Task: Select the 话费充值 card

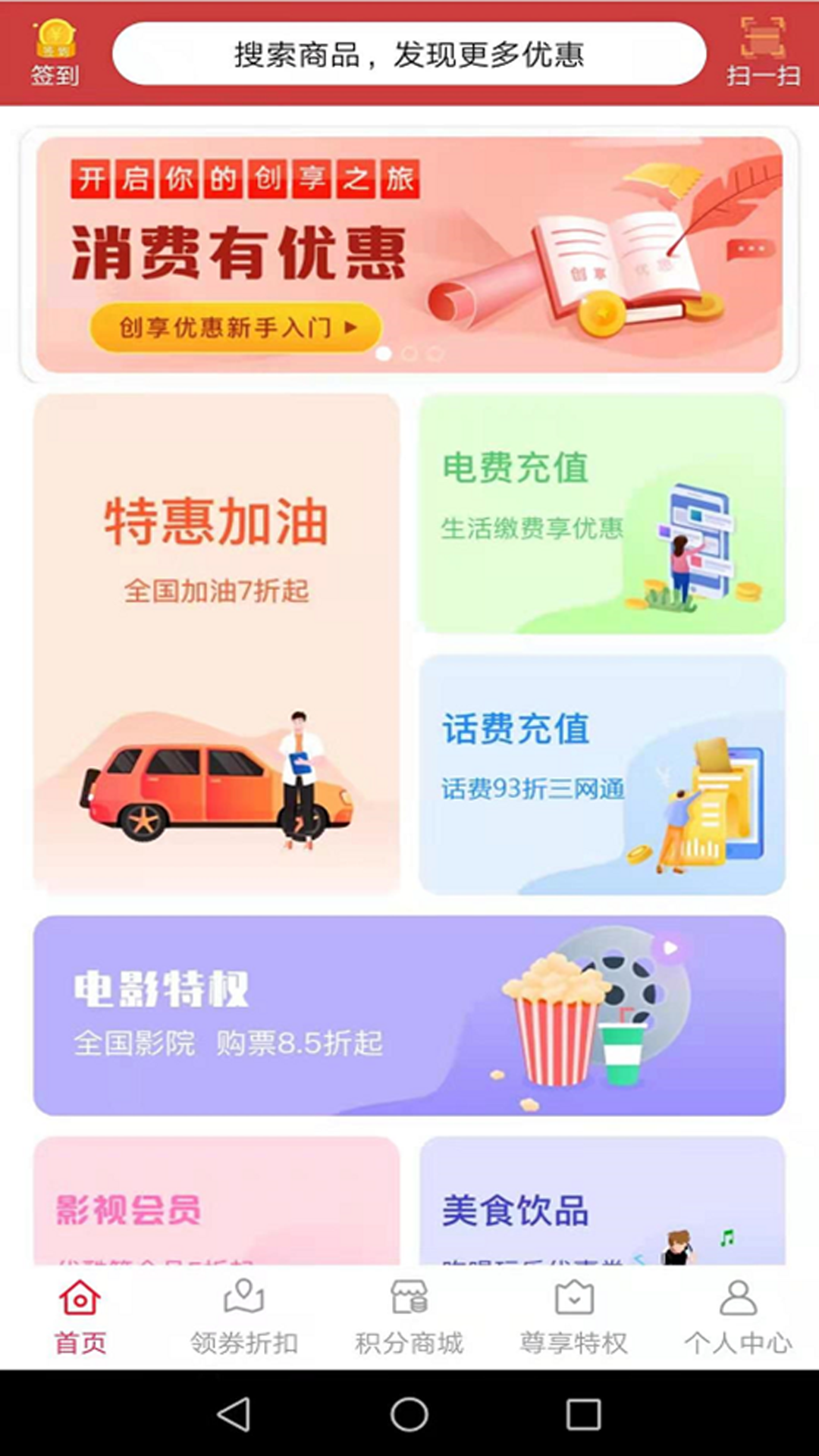Action: point(602,774)
